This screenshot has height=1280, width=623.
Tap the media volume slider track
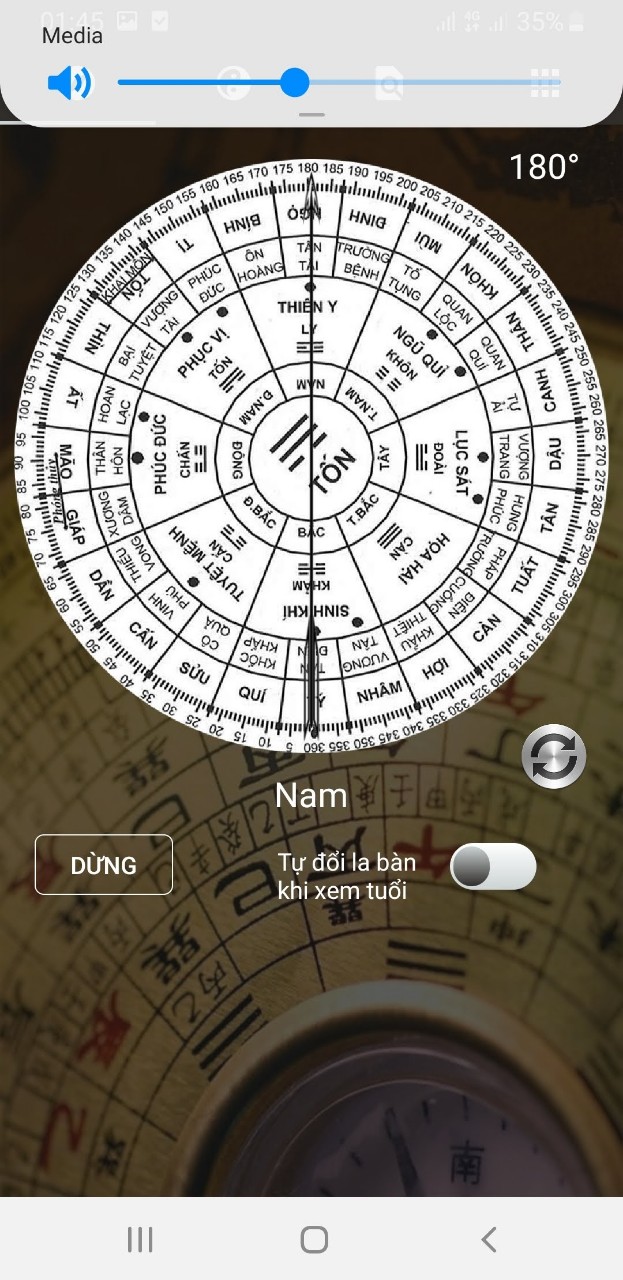click(339, 83)
